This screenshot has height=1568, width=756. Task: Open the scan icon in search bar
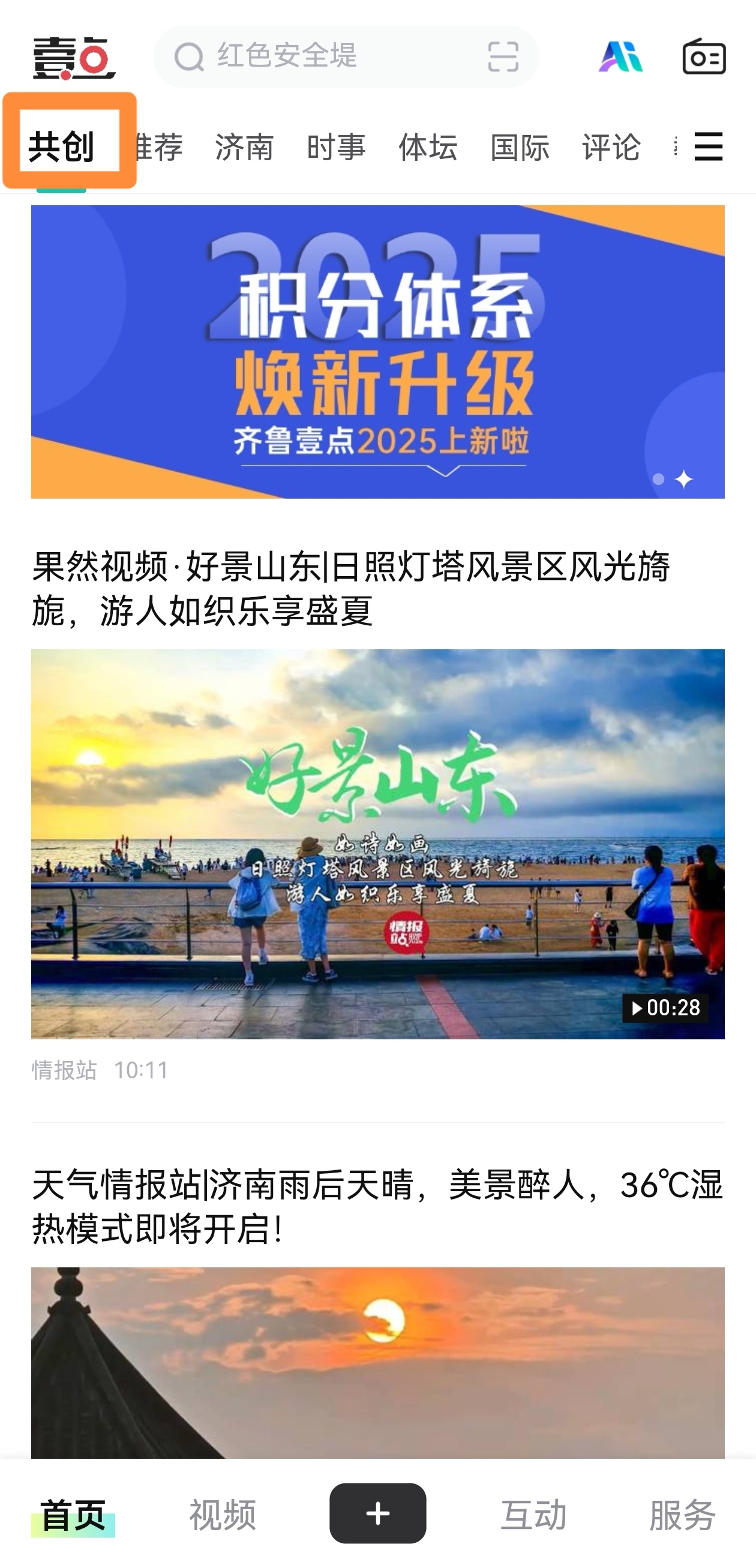(x=503, y=56)
